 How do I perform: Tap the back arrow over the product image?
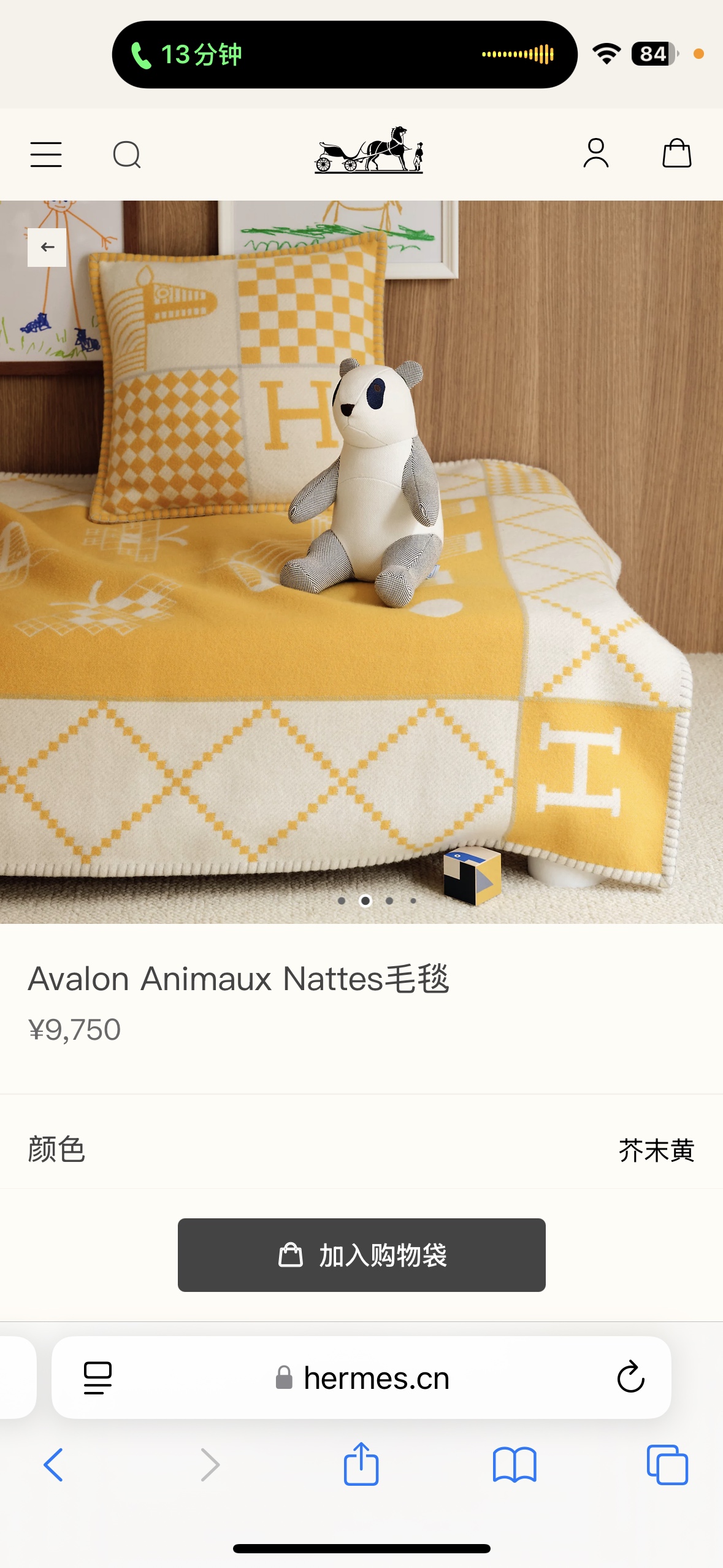coord(47,247)
